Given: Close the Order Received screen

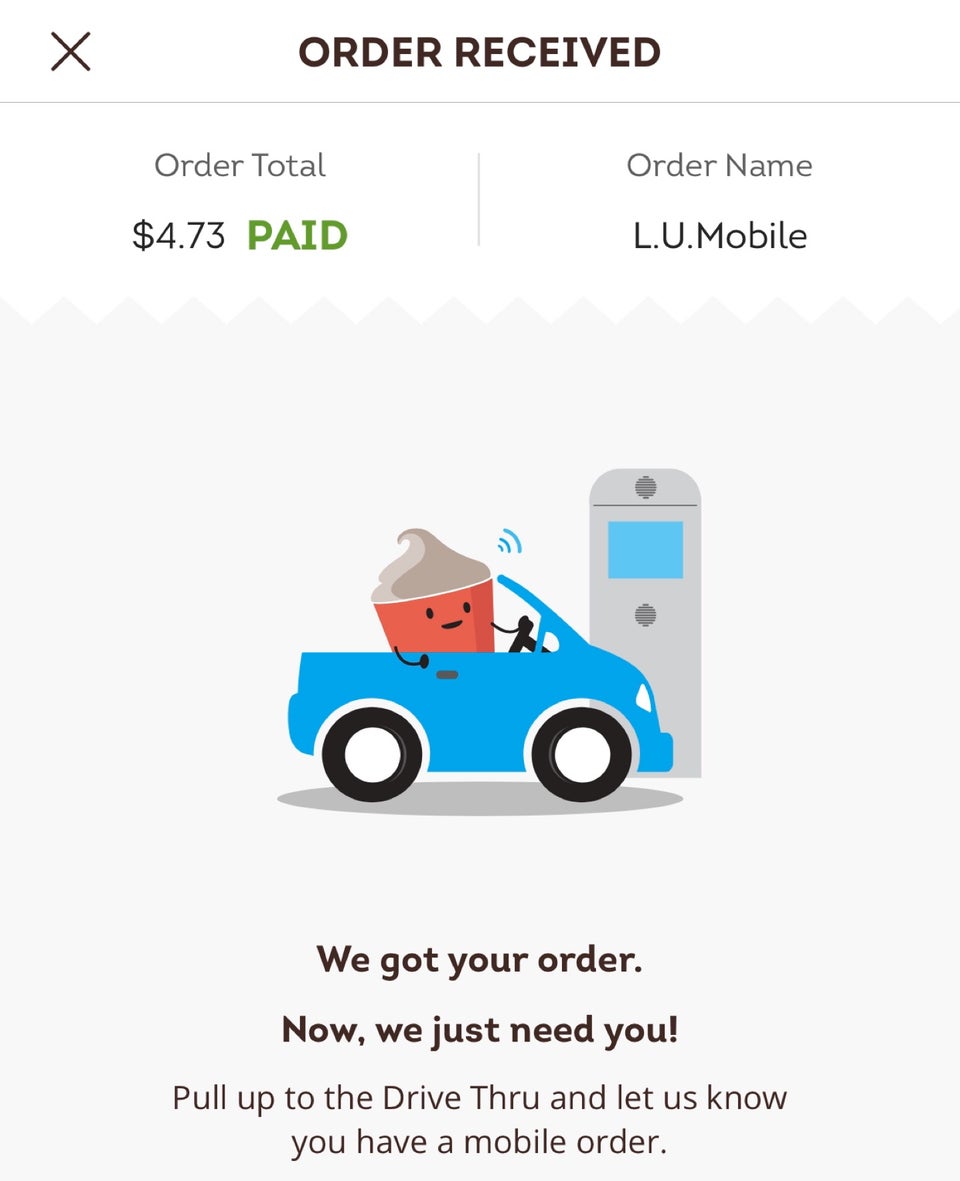Looking at the screenshot, I should 70,52.
